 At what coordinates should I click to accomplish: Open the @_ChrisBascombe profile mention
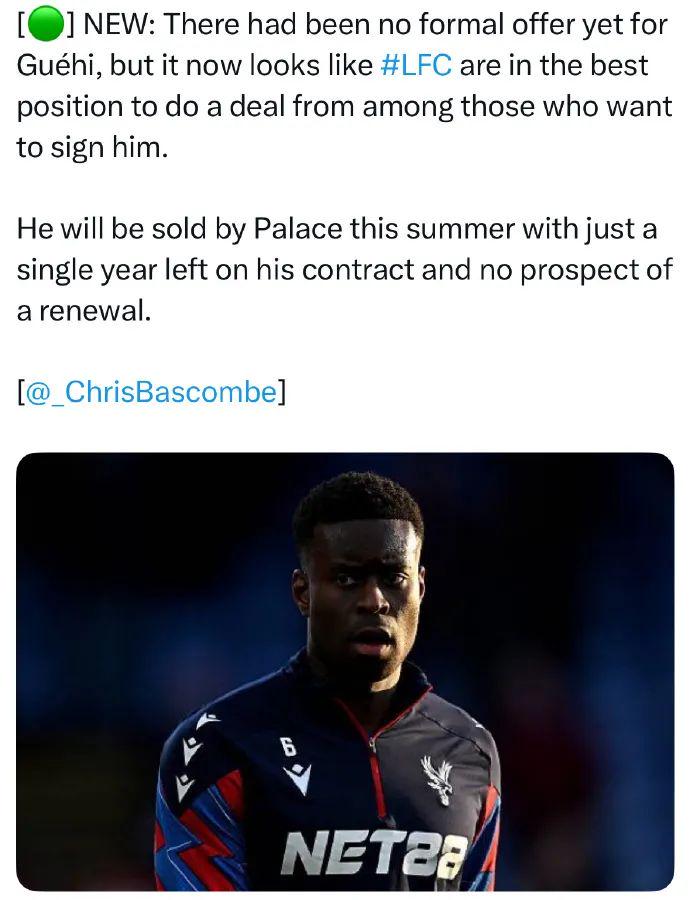[x=151, y=392]
